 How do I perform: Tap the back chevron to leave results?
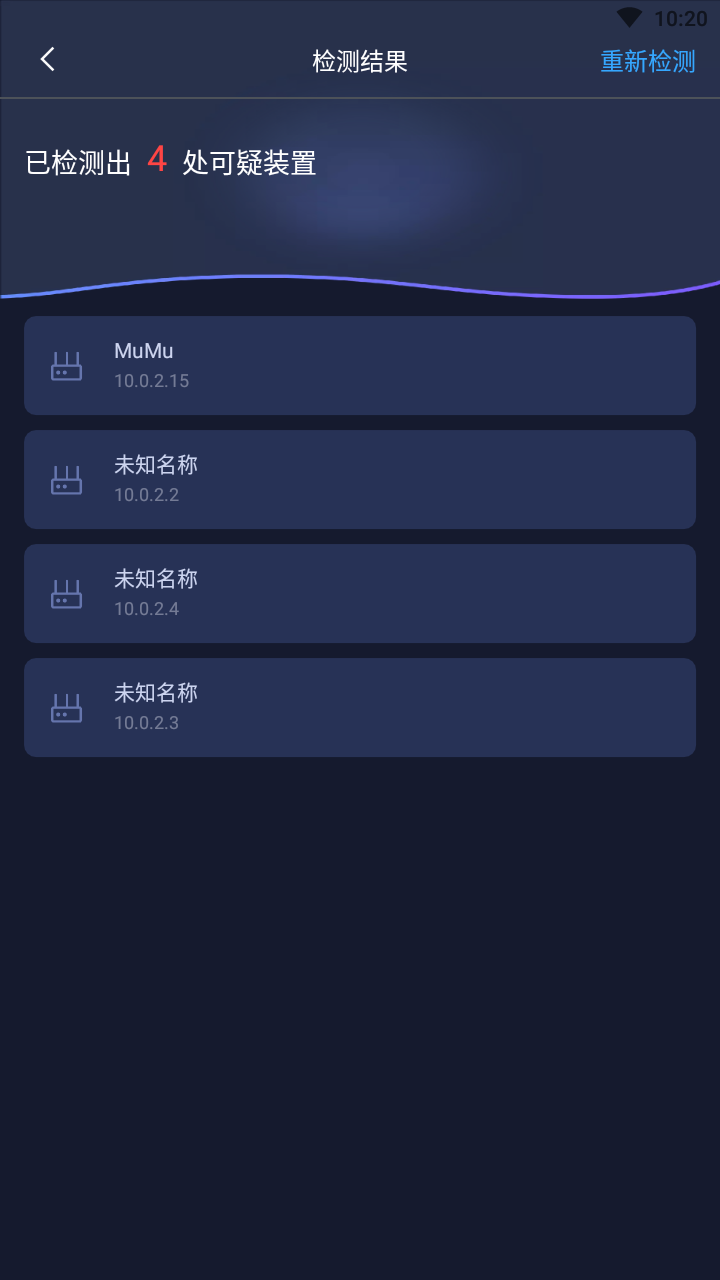pyautogui.click(x=47, y=59)
